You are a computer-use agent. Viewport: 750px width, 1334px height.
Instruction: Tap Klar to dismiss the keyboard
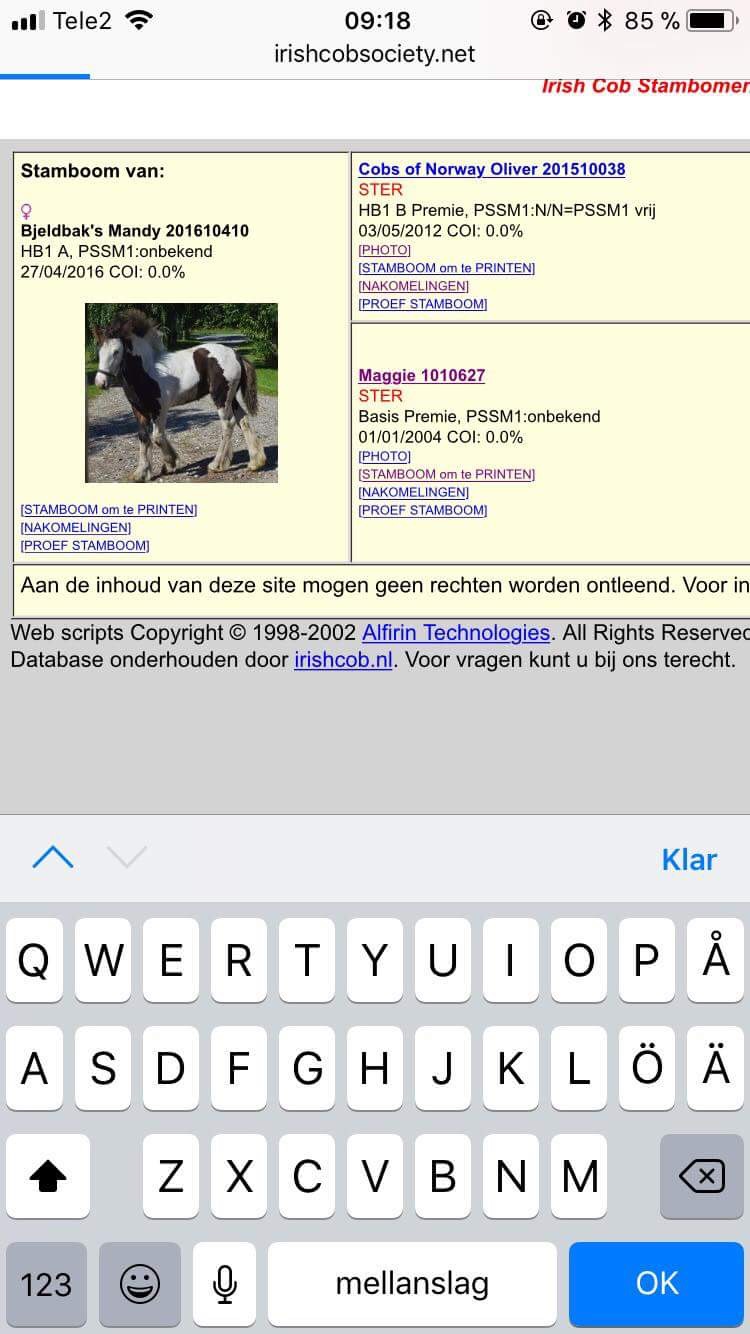[689, 859]
